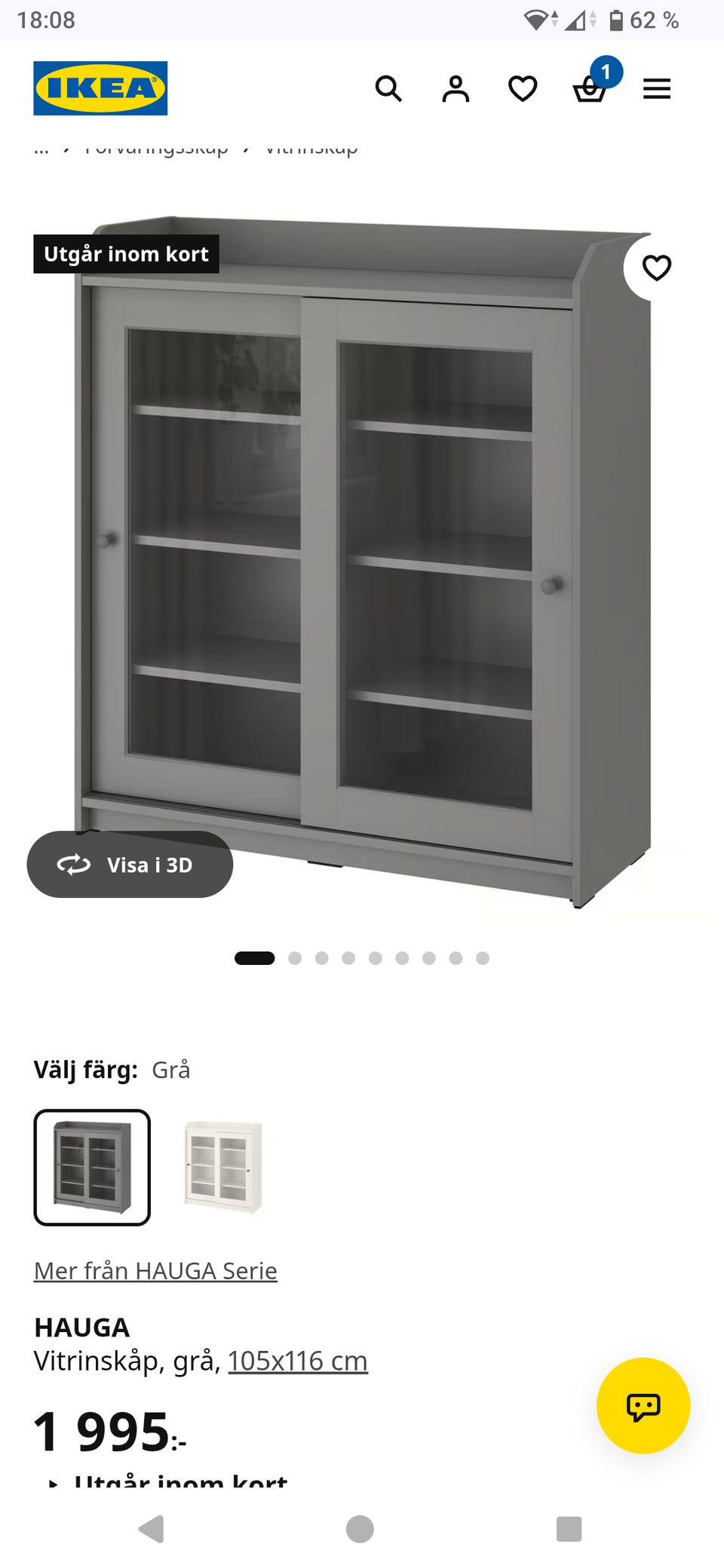Go back with system back button

[152, 1529]
